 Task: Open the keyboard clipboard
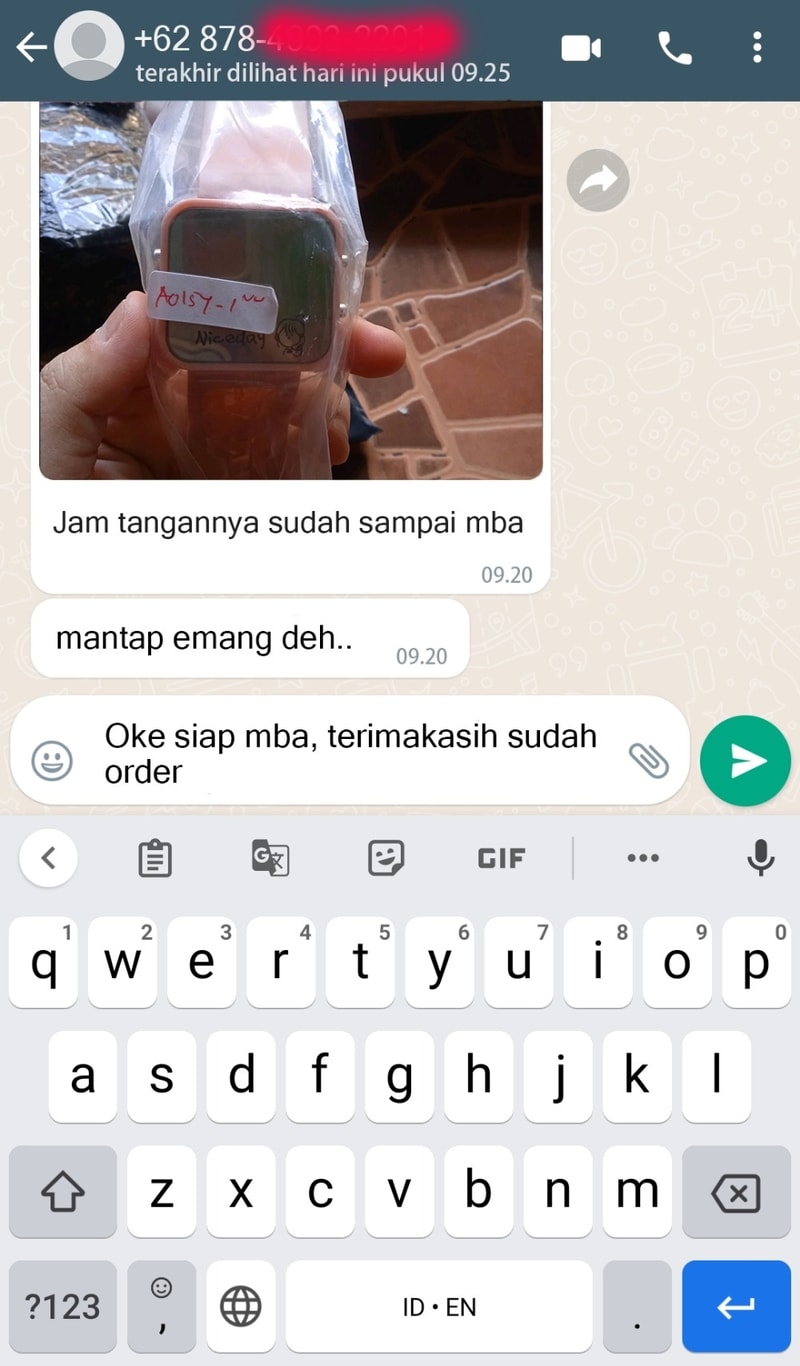tap(155, 858)
